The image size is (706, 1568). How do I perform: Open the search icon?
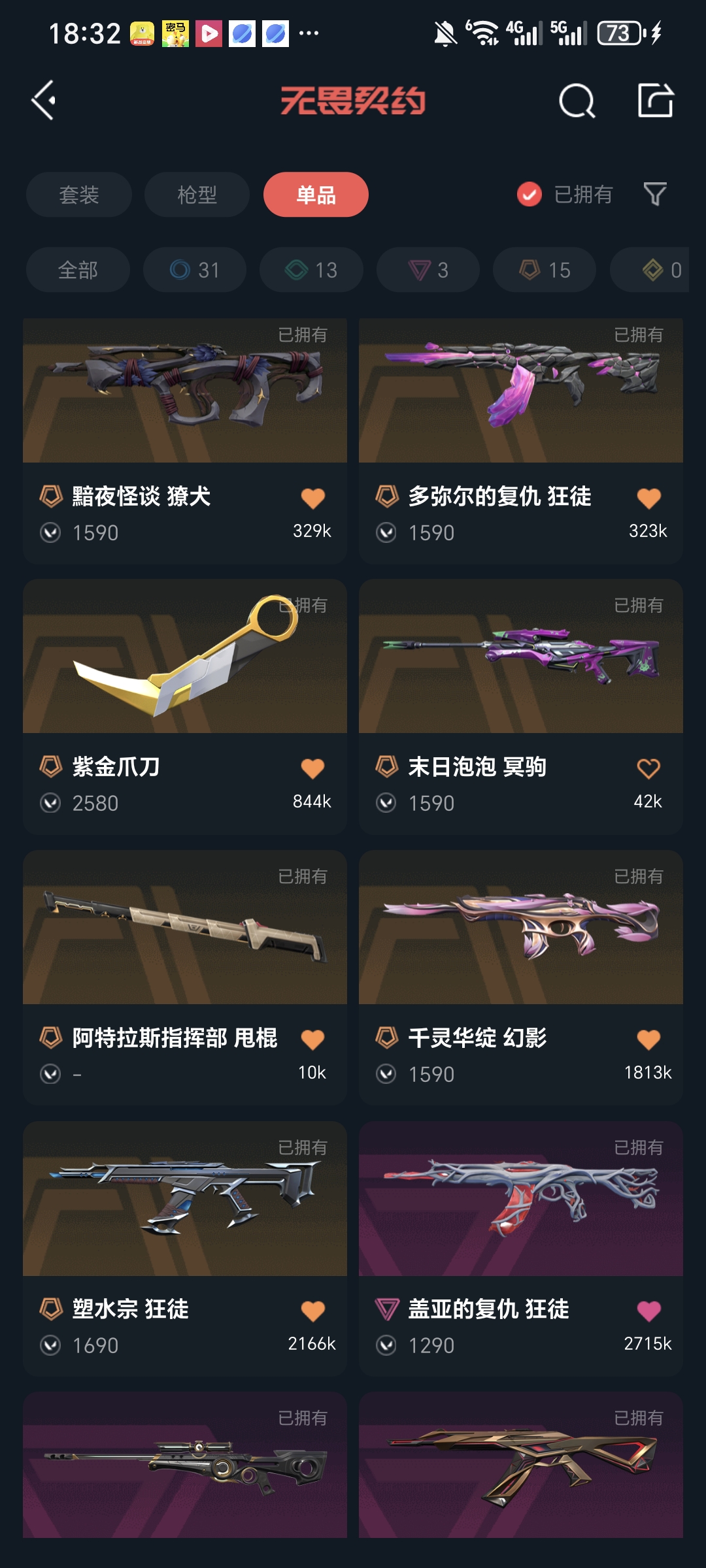[577, 101]
